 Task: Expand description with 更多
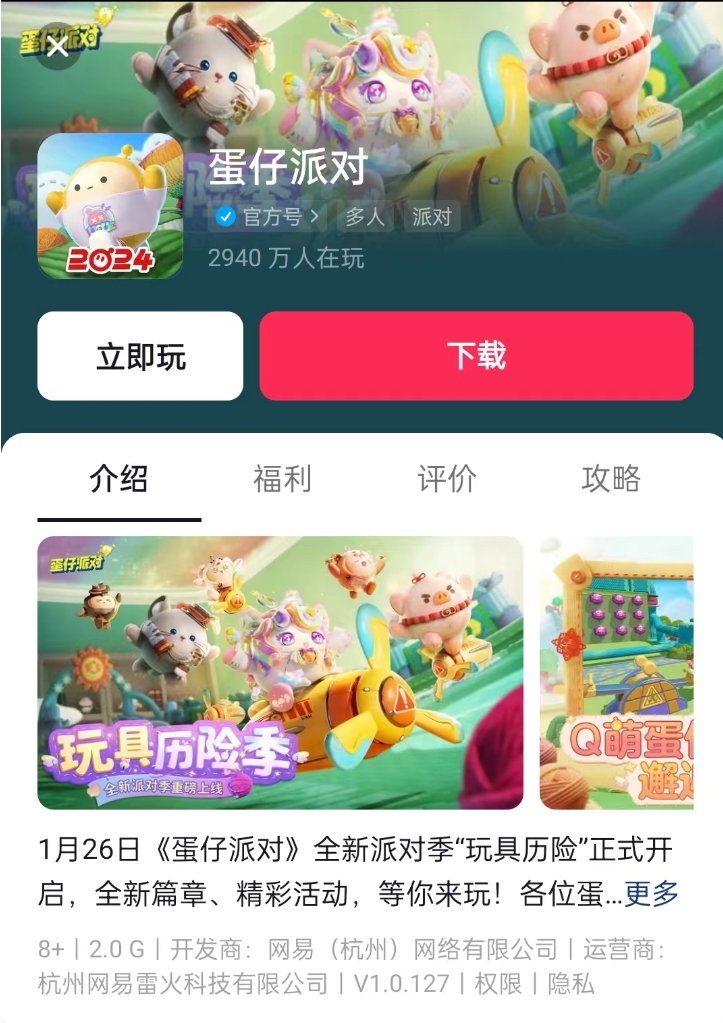[651, 893]
